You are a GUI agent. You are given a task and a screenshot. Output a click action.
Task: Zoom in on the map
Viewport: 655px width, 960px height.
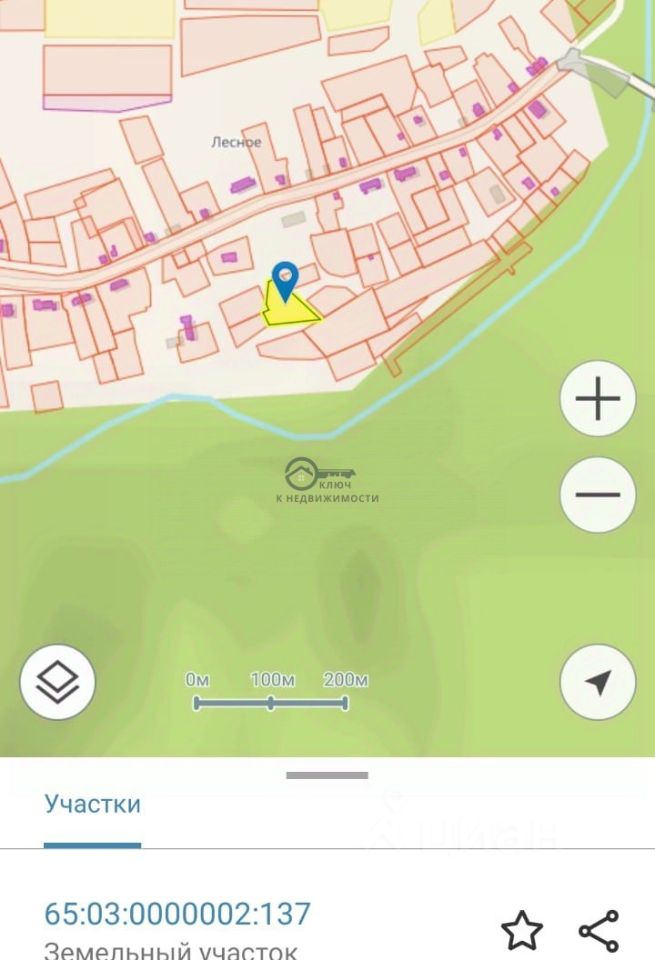598,399
